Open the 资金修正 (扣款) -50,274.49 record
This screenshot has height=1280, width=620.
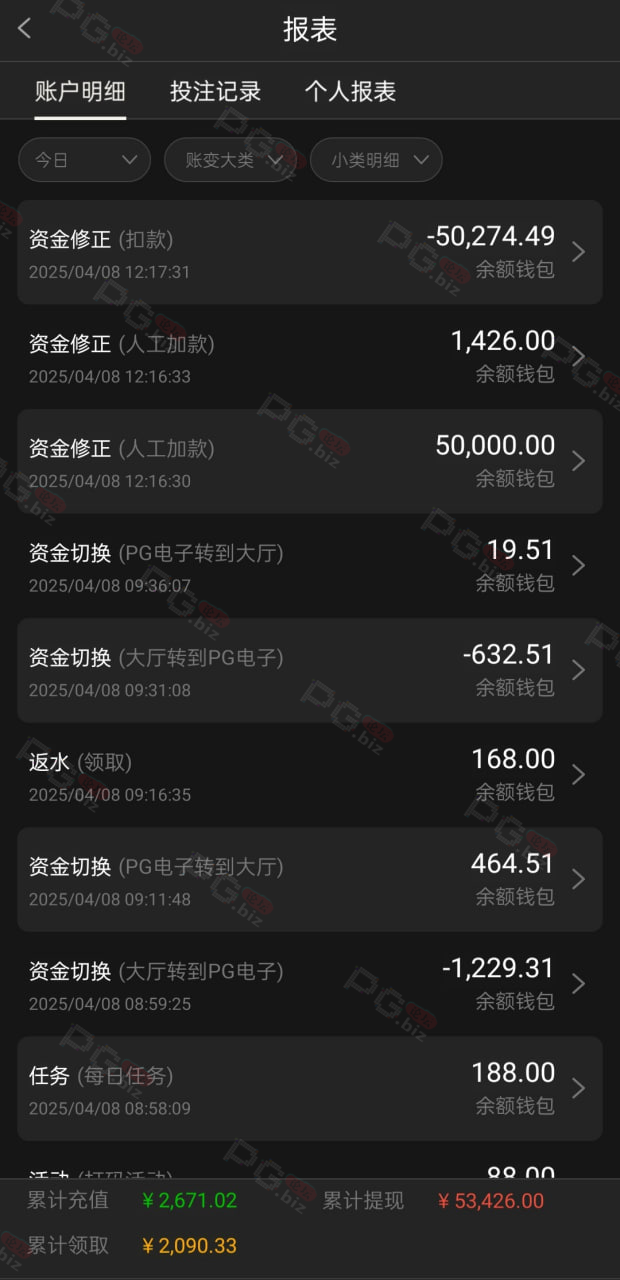tap(310, 252)
